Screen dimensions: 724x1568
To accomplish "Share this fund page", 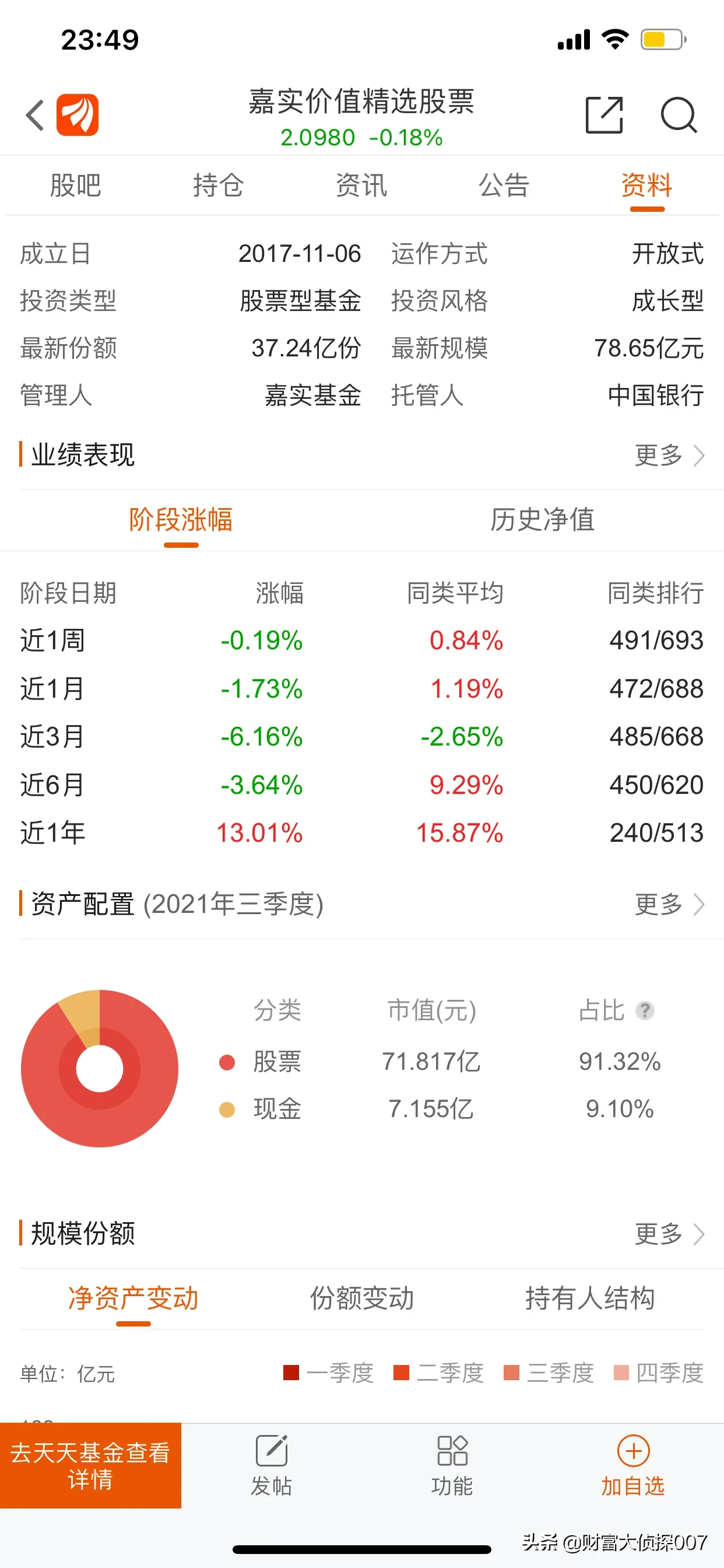I will point(604,114).
